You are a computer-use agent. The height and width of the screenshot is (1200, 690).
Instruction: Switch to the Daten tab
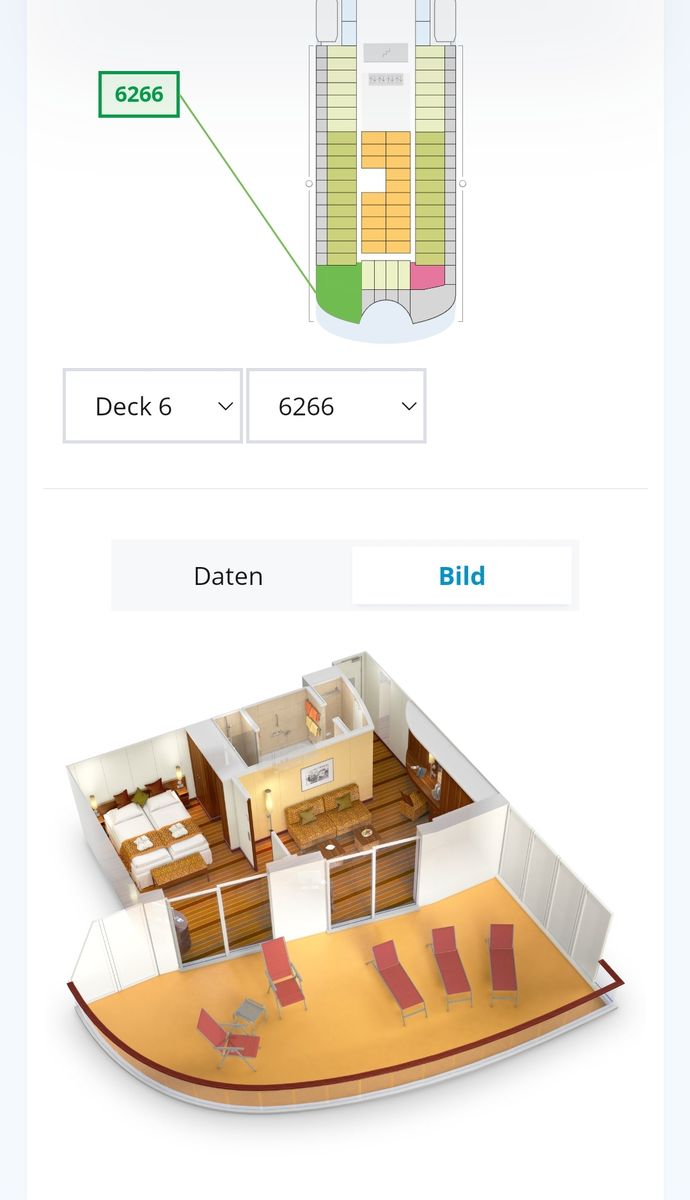[x=229, y=576]
